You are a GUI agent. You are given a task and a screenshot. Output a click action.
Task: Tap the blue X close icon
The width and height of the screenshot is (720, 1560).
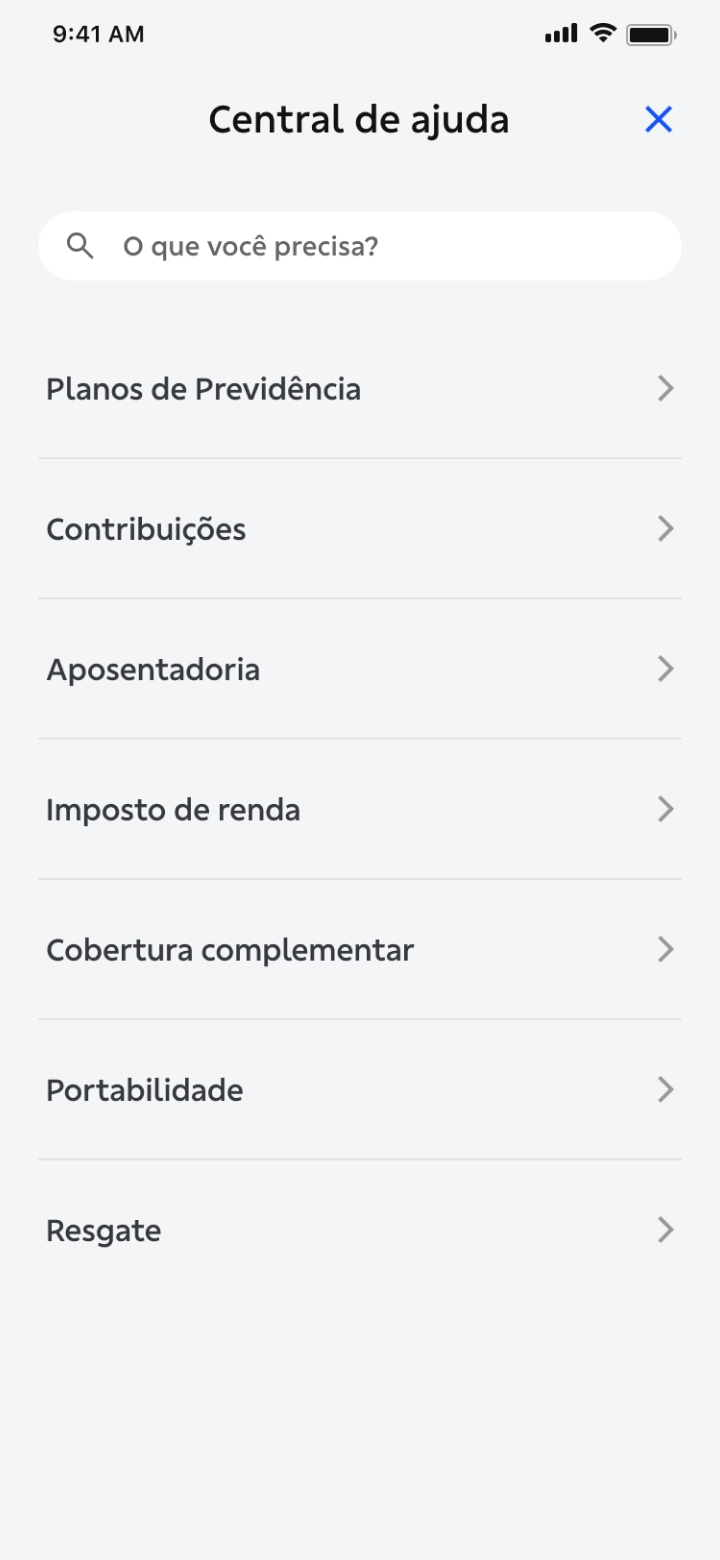(x=658, y=119)
